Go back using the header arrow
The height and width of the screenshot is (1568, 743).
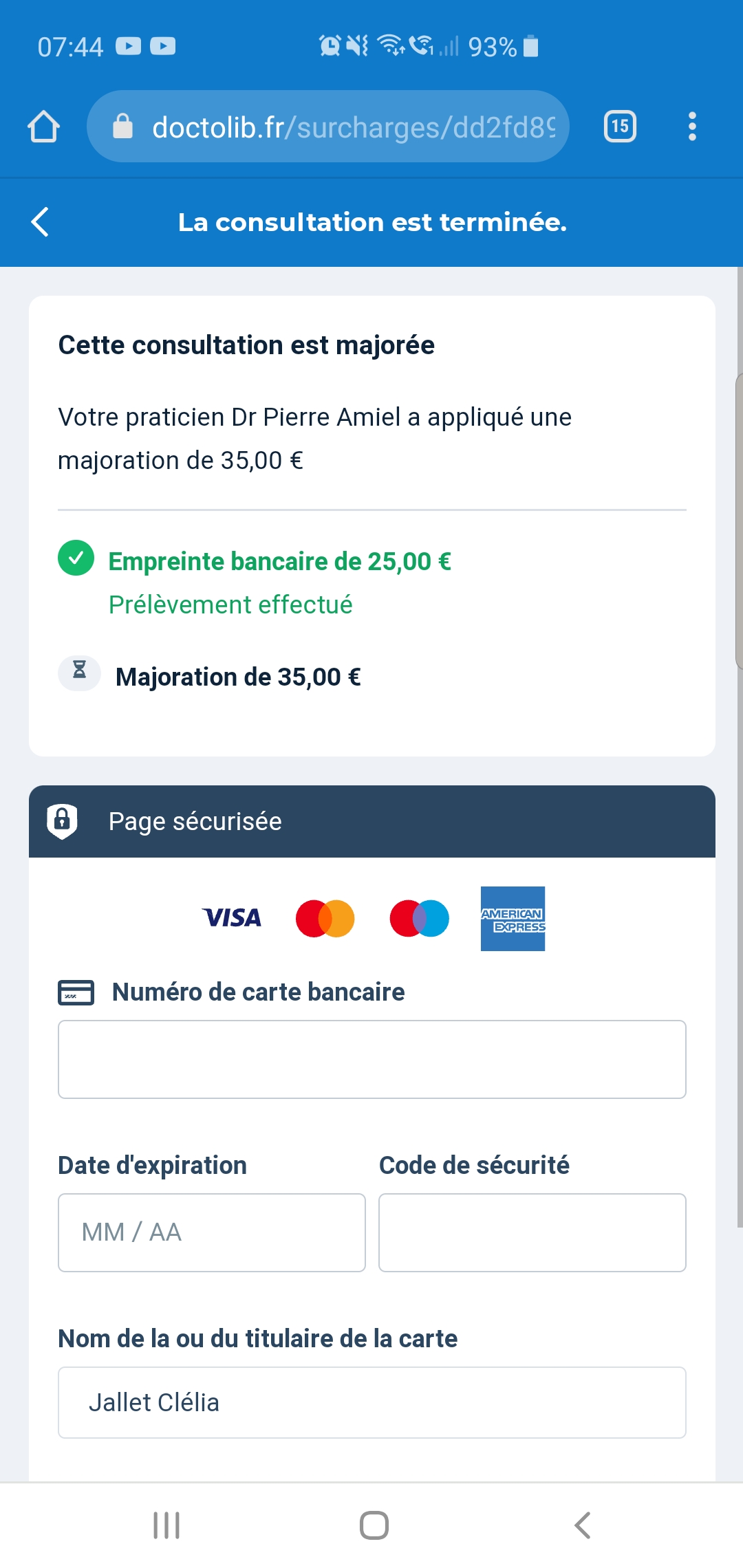(x=41, y=222)
